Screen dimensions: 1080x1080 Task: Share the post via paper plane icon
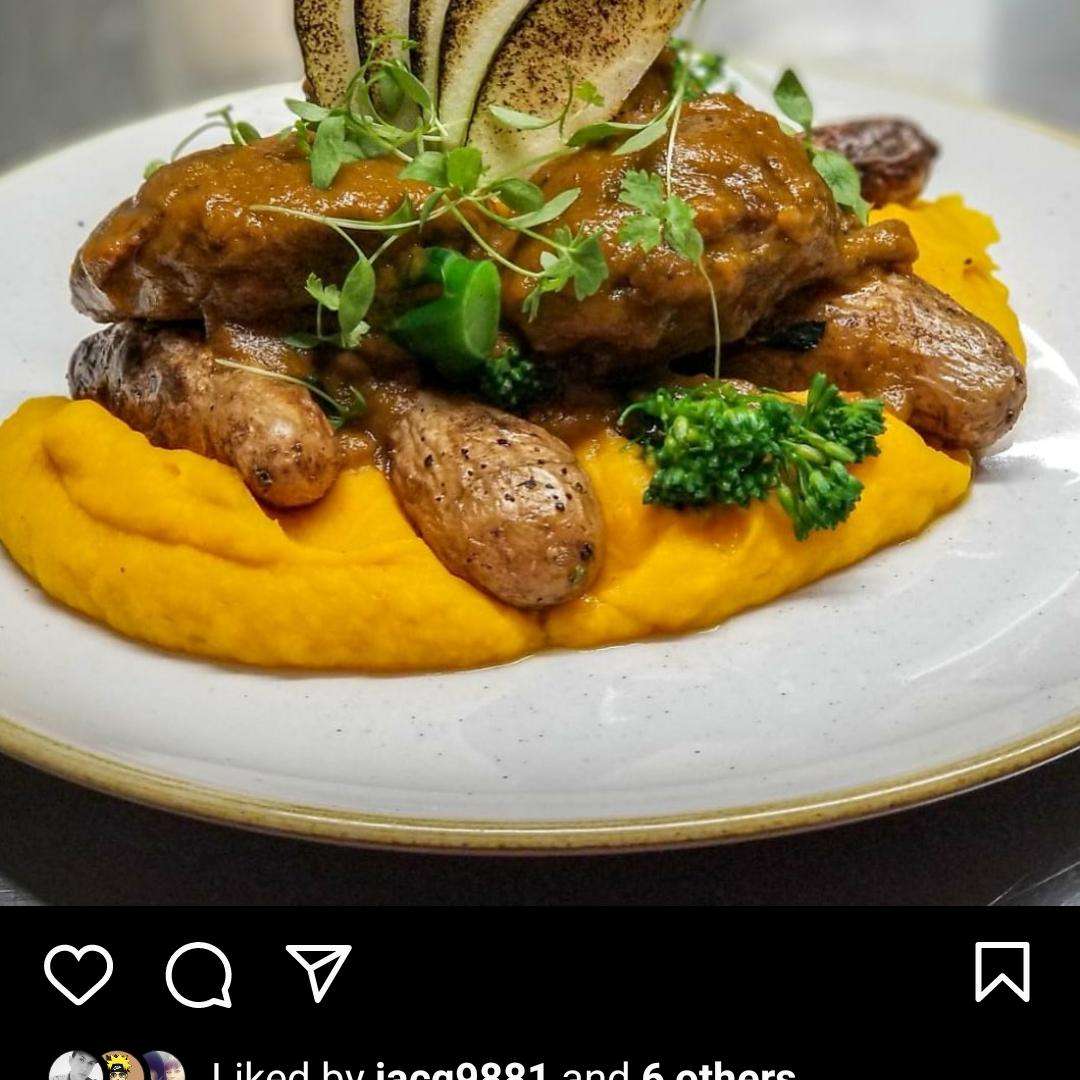(319, 972)
